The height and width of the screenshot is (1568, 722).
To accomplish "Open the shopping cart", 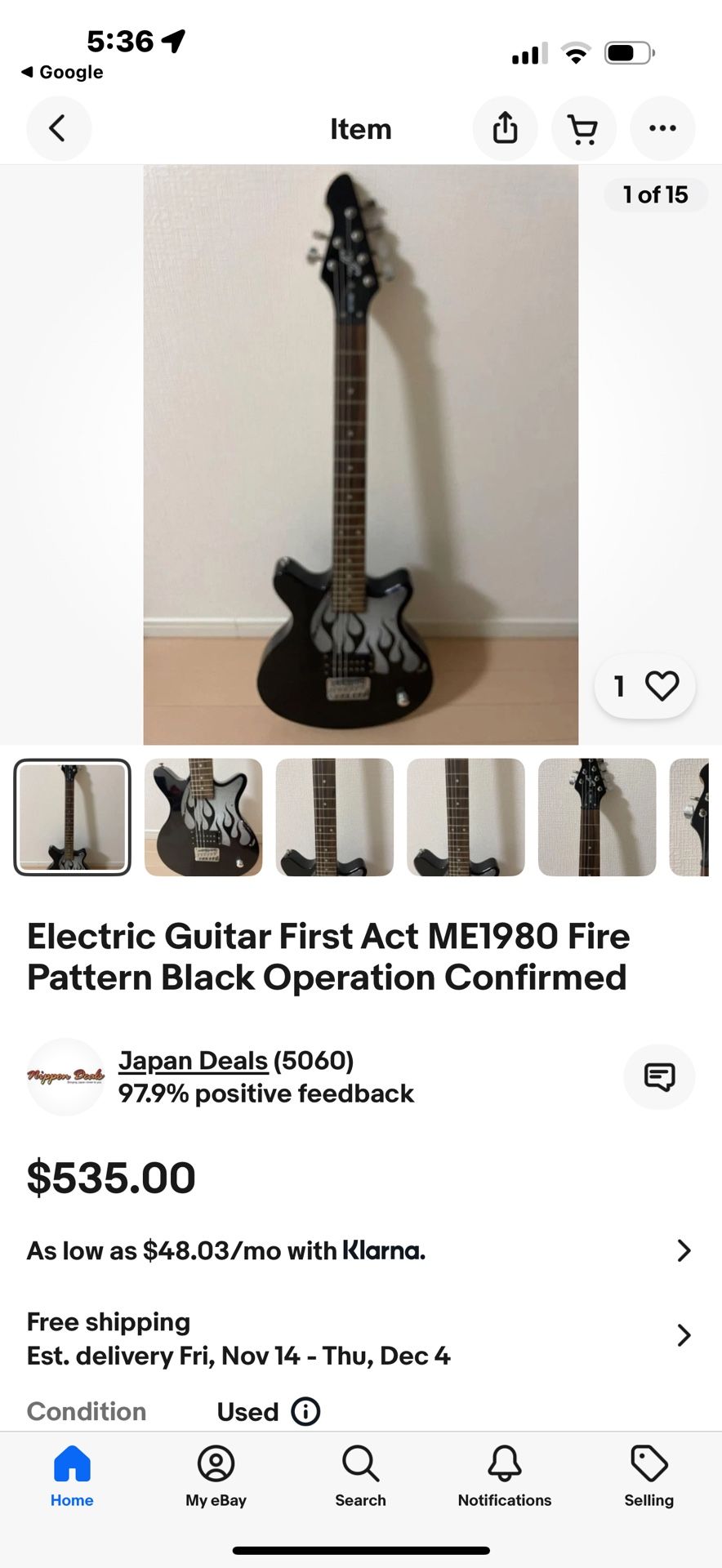I will point(582,129).
